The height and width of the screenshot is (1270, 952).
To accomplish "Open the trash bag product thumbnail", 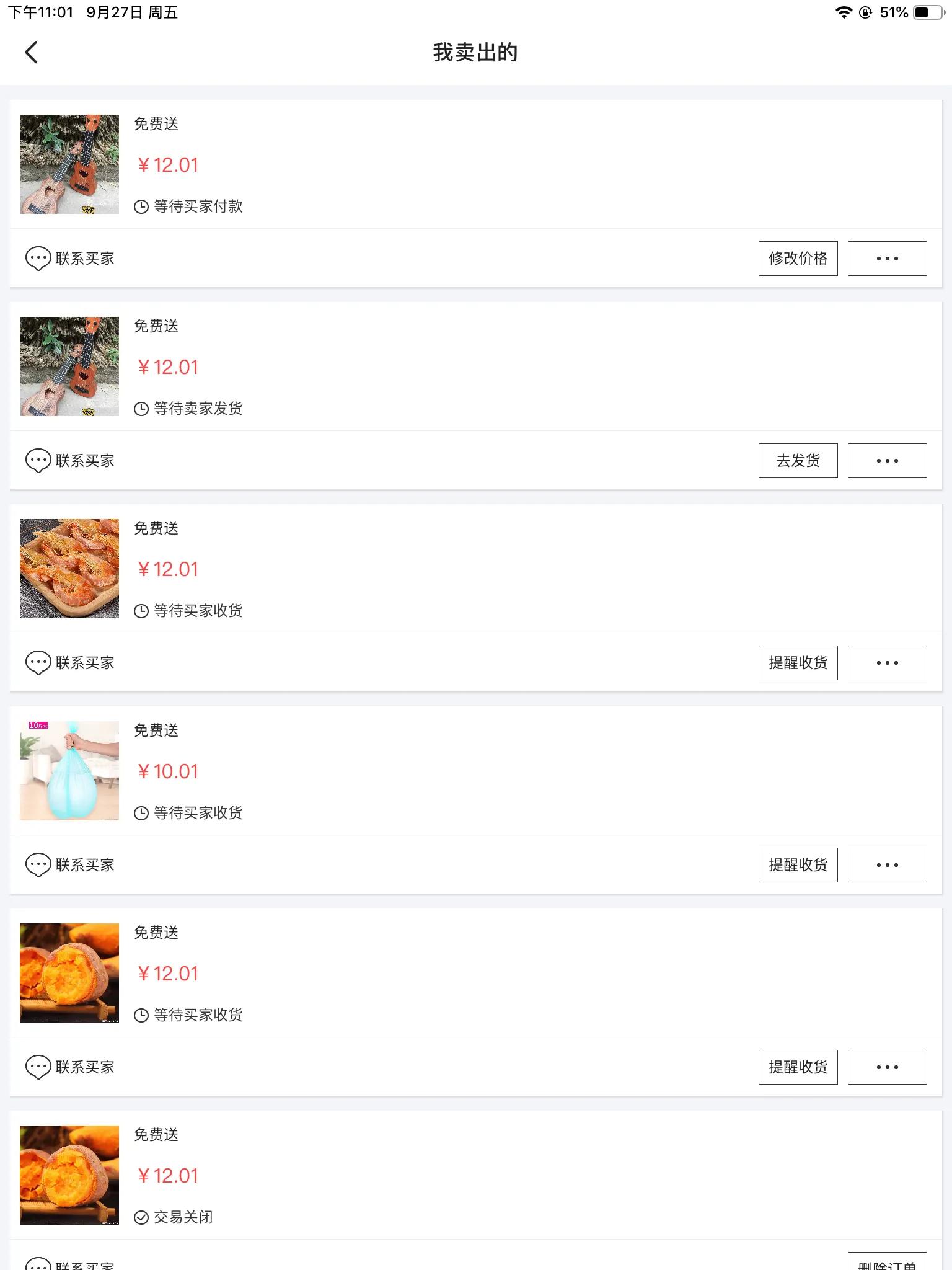I will click(69, 770).
